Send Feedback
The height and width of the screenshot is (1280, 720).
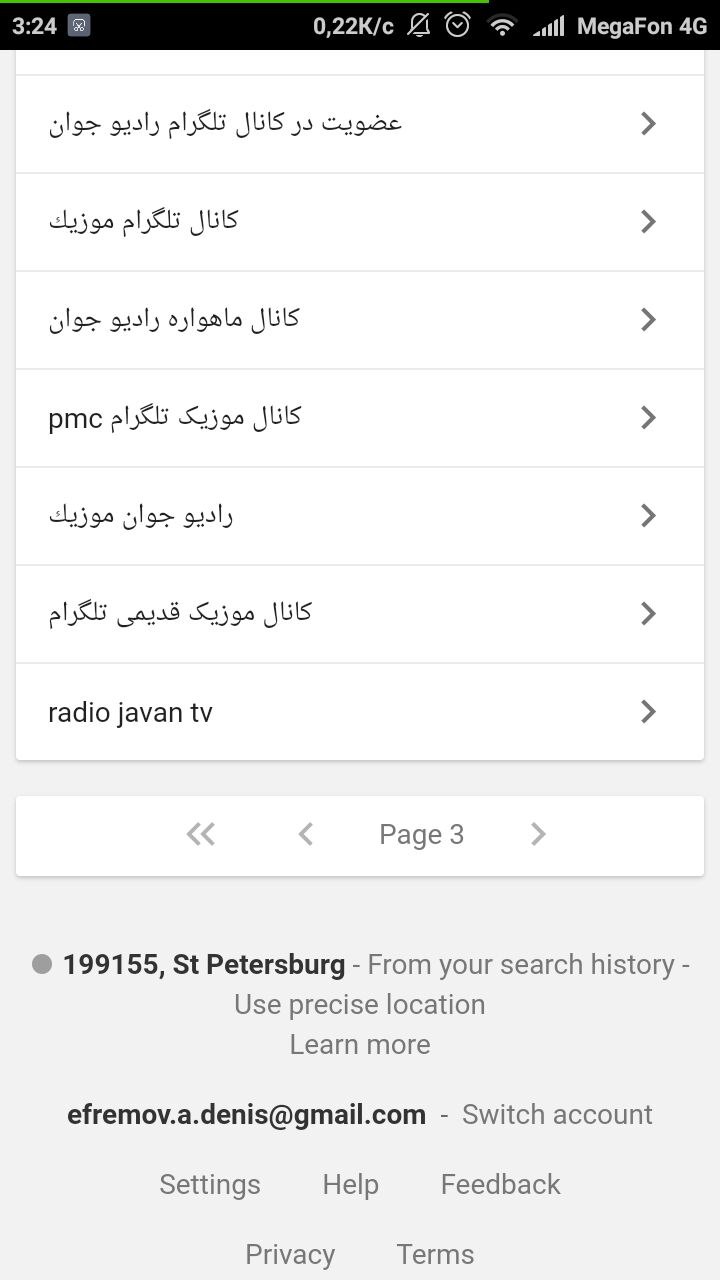(x=500, y=1184)
